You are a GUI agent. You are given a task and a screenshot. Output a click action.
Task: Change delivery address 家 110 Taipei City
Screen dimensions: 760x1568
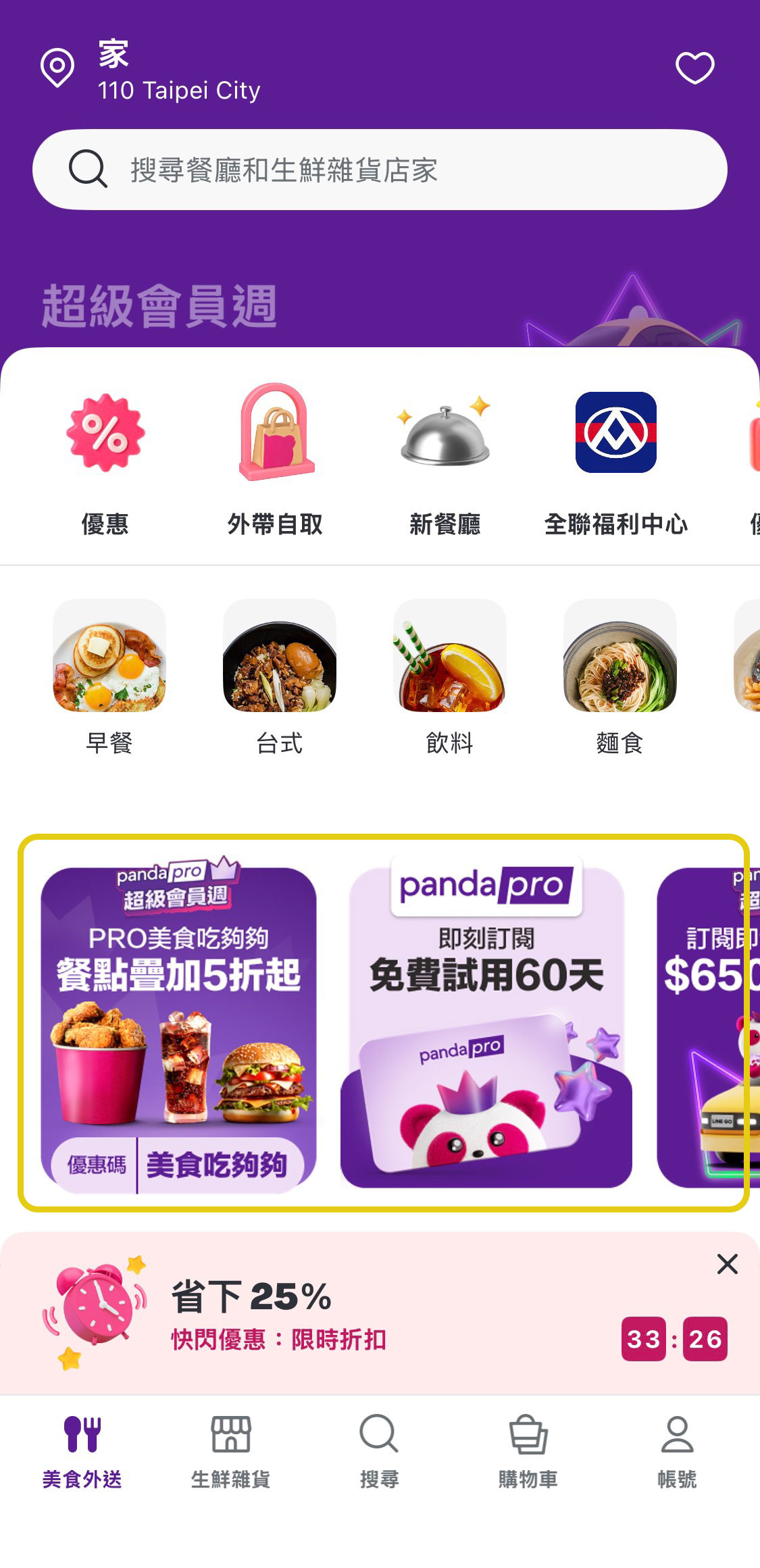(x=178, y=72)
